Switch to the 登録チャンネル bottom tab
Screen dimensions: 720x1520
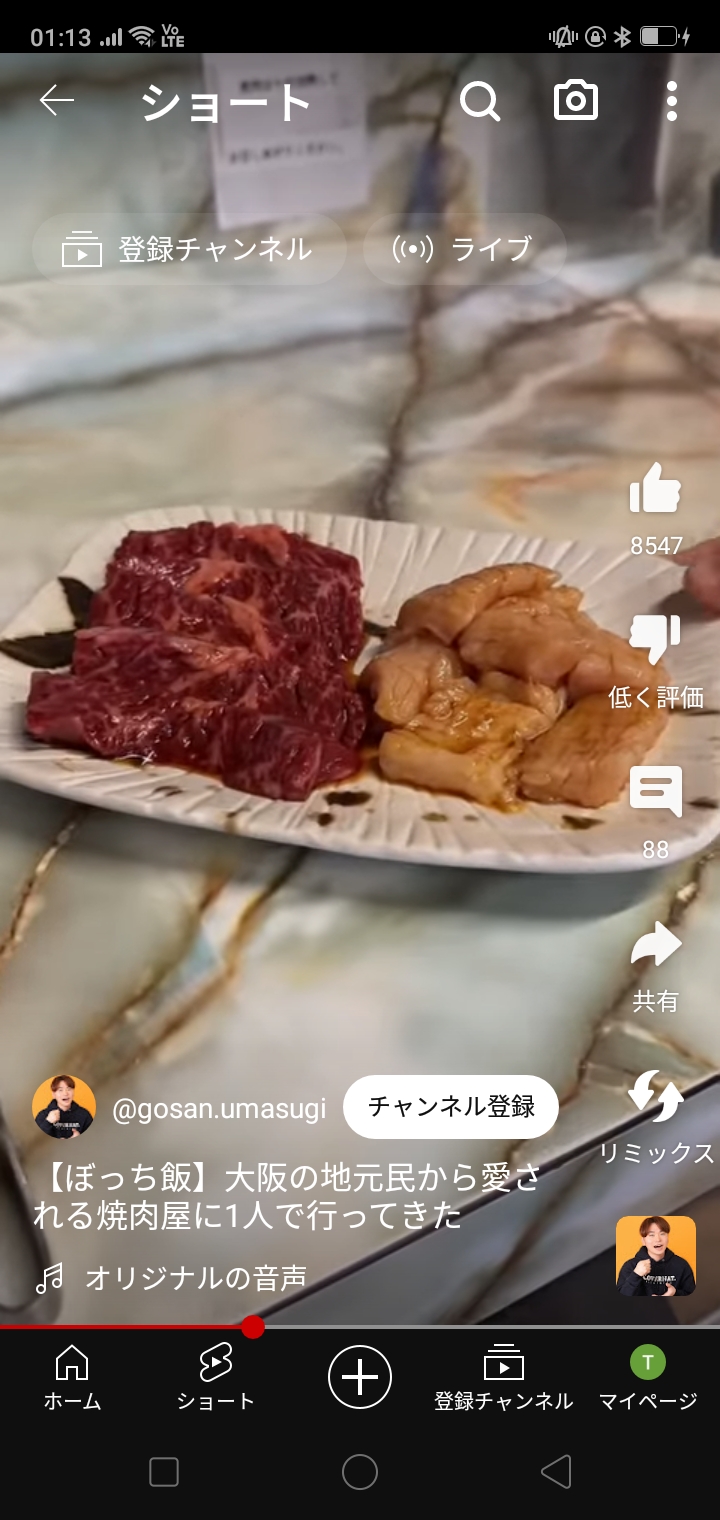pyautogui.click(x=503, y=1377)
